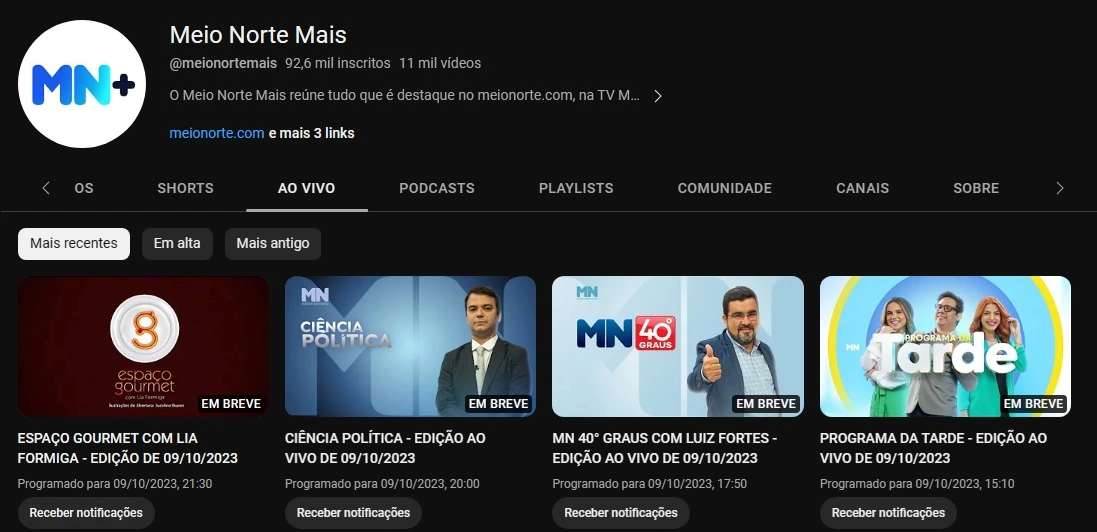The image size is (1097, 532).
Task: Go to the Canais tab
Action: coord(862,188)
